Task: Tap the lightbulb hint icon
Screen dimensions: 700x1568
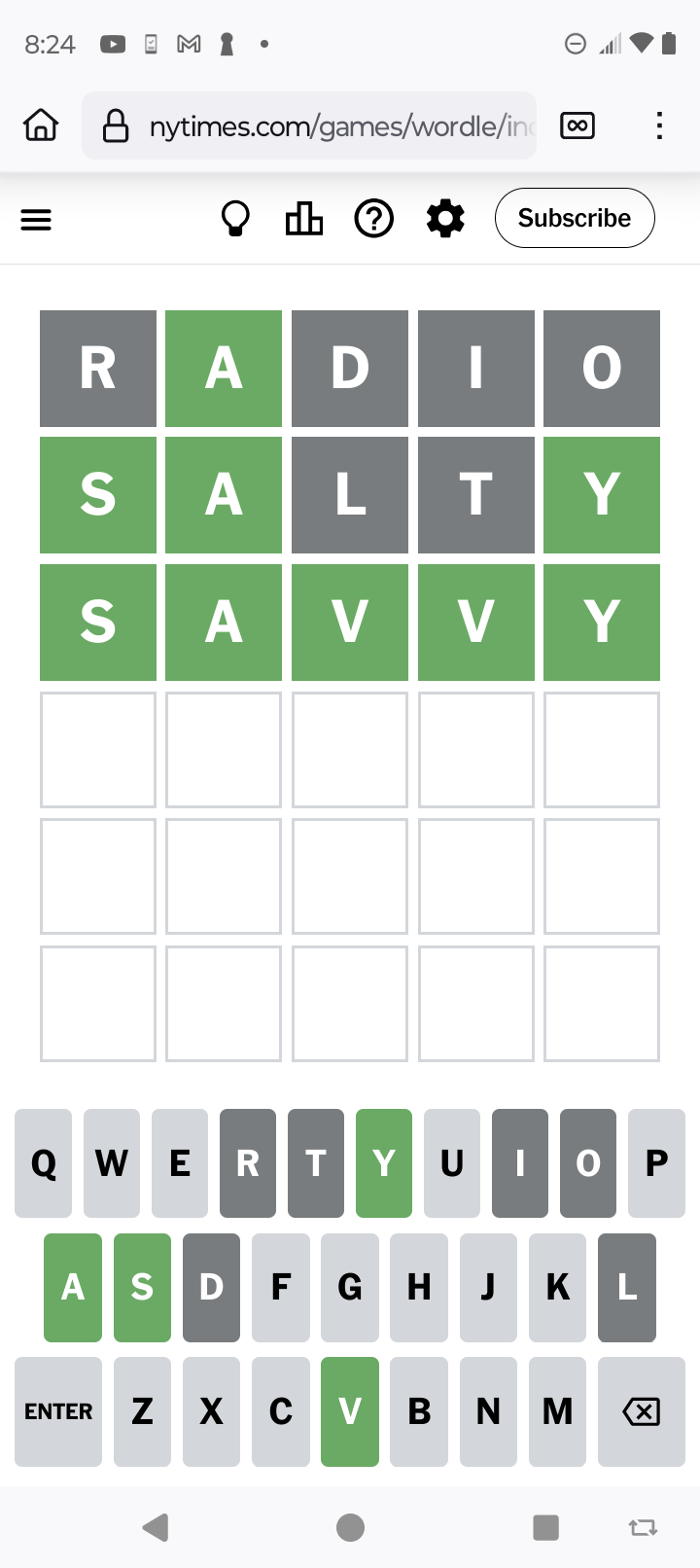Action: 235,219
